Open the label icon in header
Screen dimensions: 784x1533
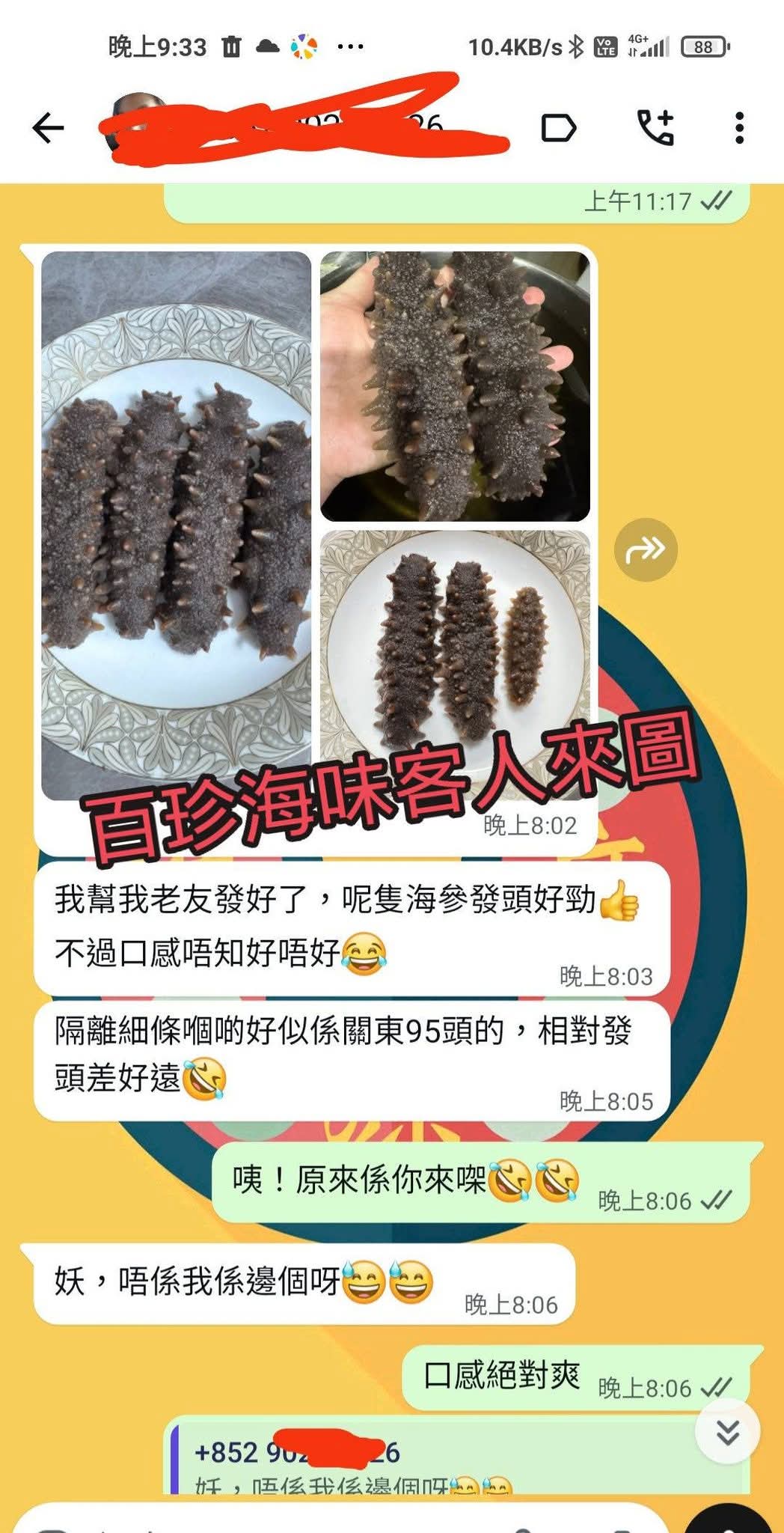click(x=558, y=128)
